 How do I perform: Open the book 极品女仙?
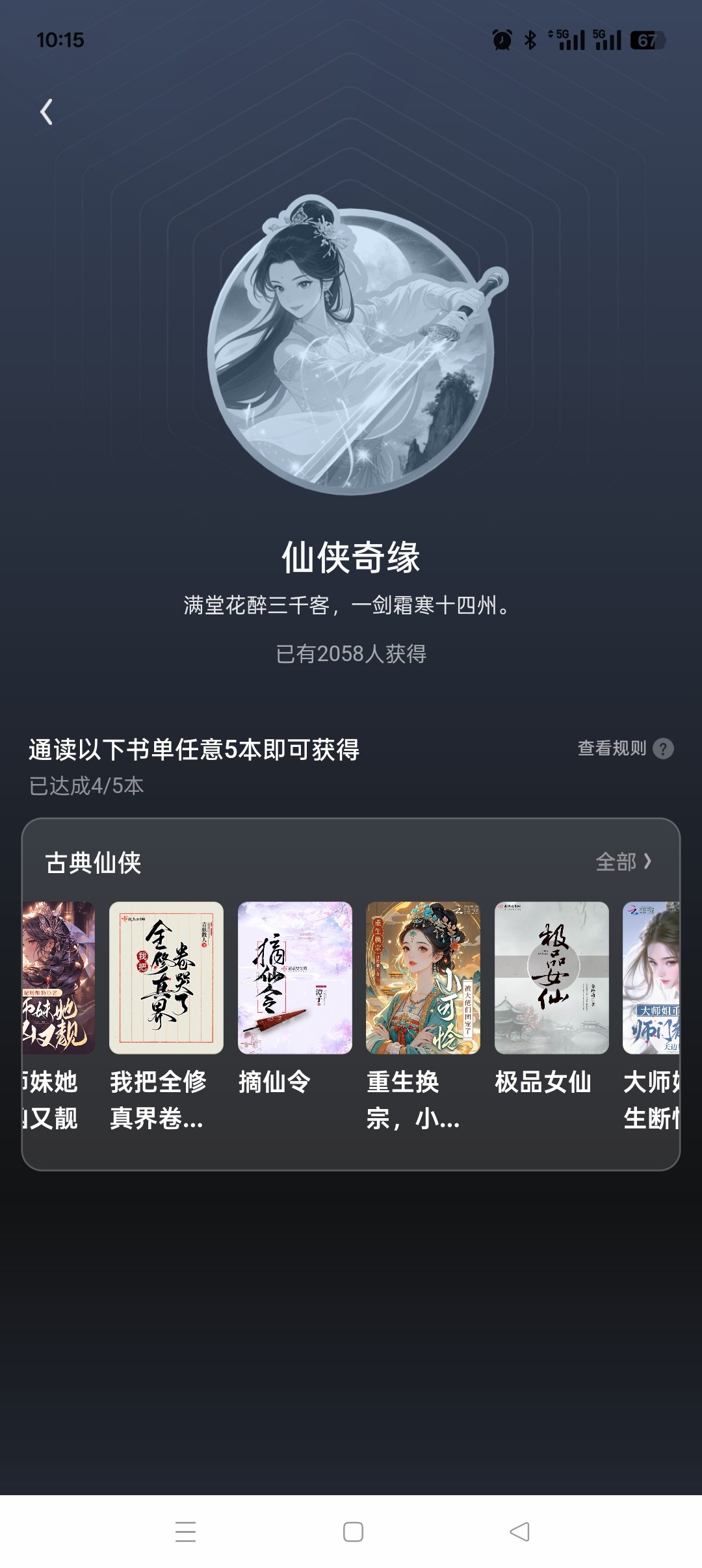(x=551, y=977)
